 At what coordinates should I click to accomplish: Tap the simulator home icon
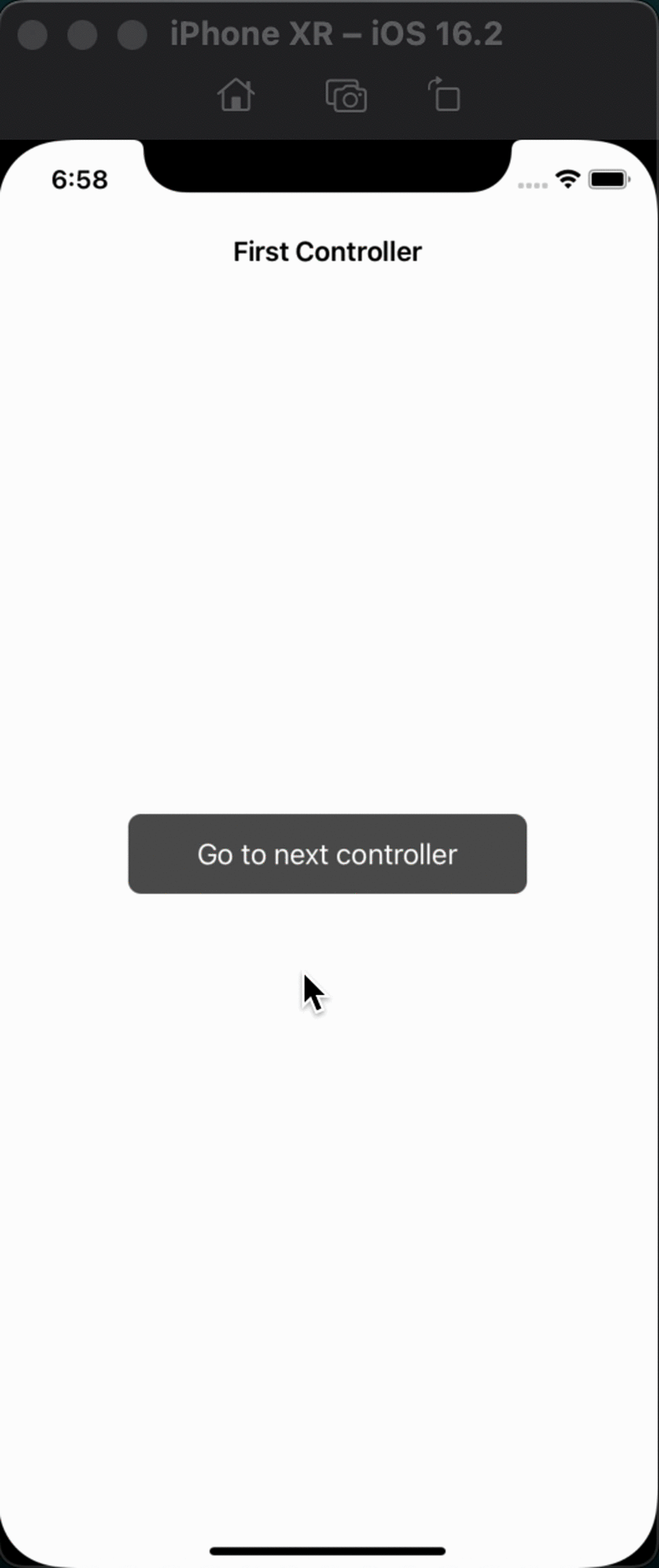click(236, 95)
